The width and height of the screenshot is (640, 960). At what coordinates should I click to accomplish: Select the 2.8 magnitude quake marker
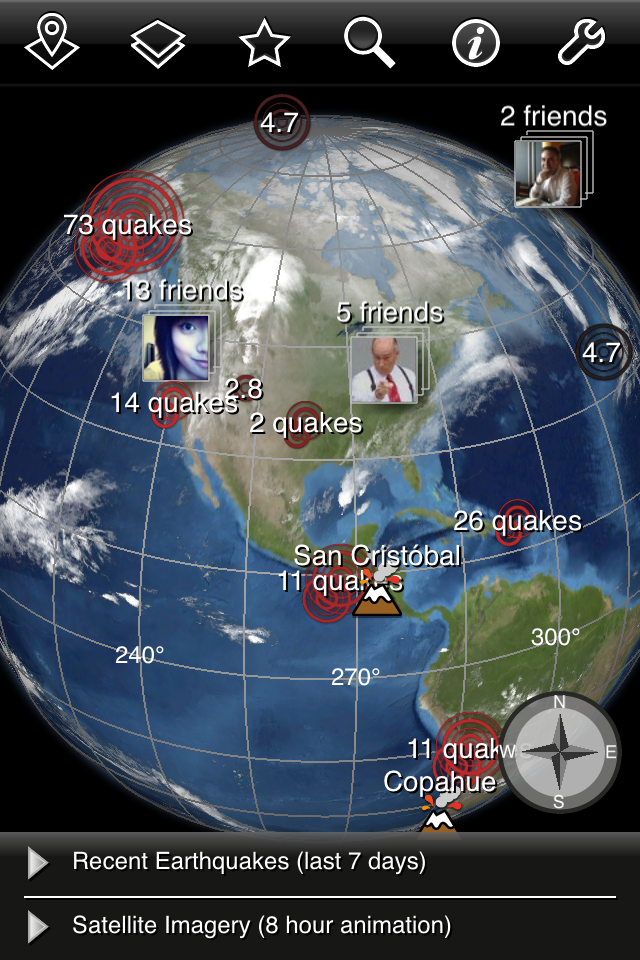click(245, 388)
